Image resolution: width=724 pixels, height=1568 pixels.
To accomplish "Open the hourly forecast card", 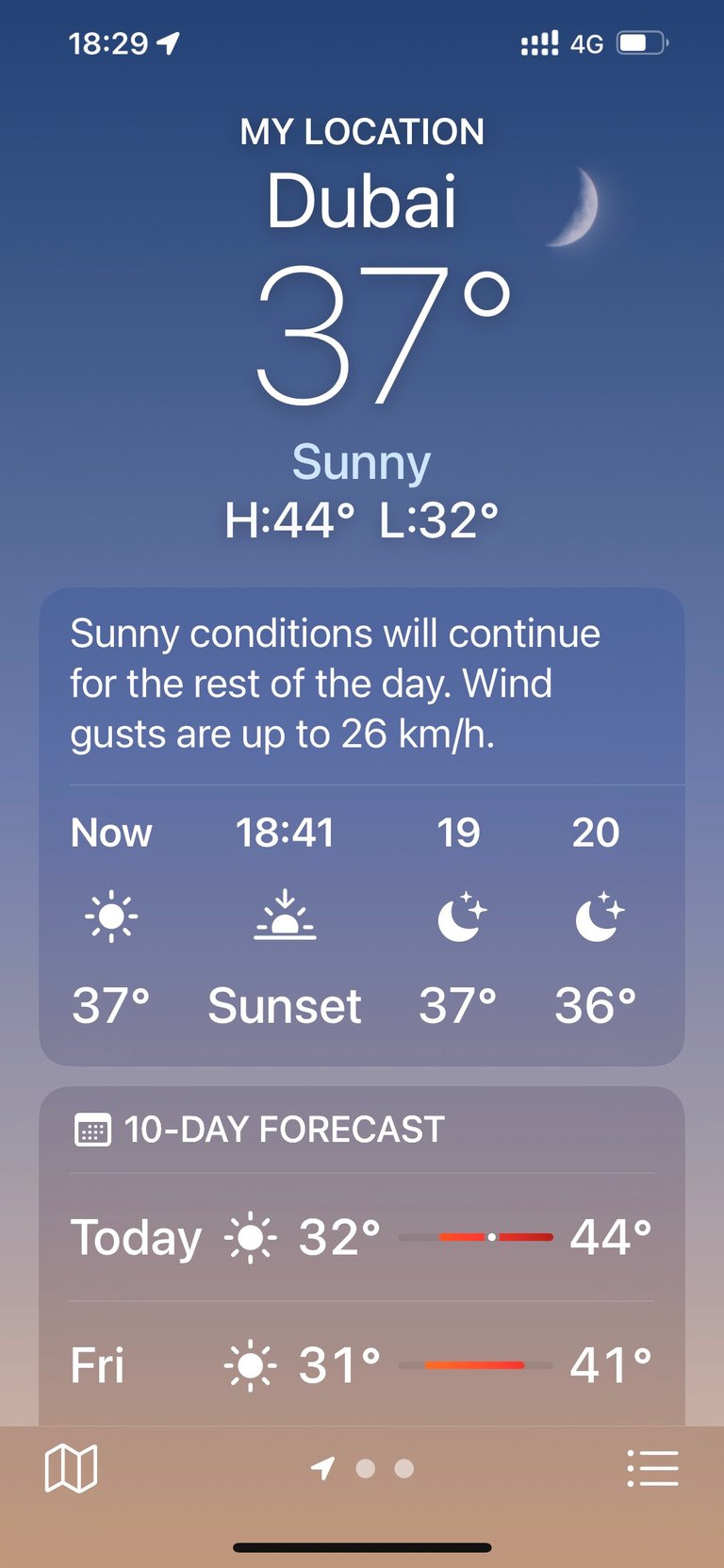I will 362,827.
